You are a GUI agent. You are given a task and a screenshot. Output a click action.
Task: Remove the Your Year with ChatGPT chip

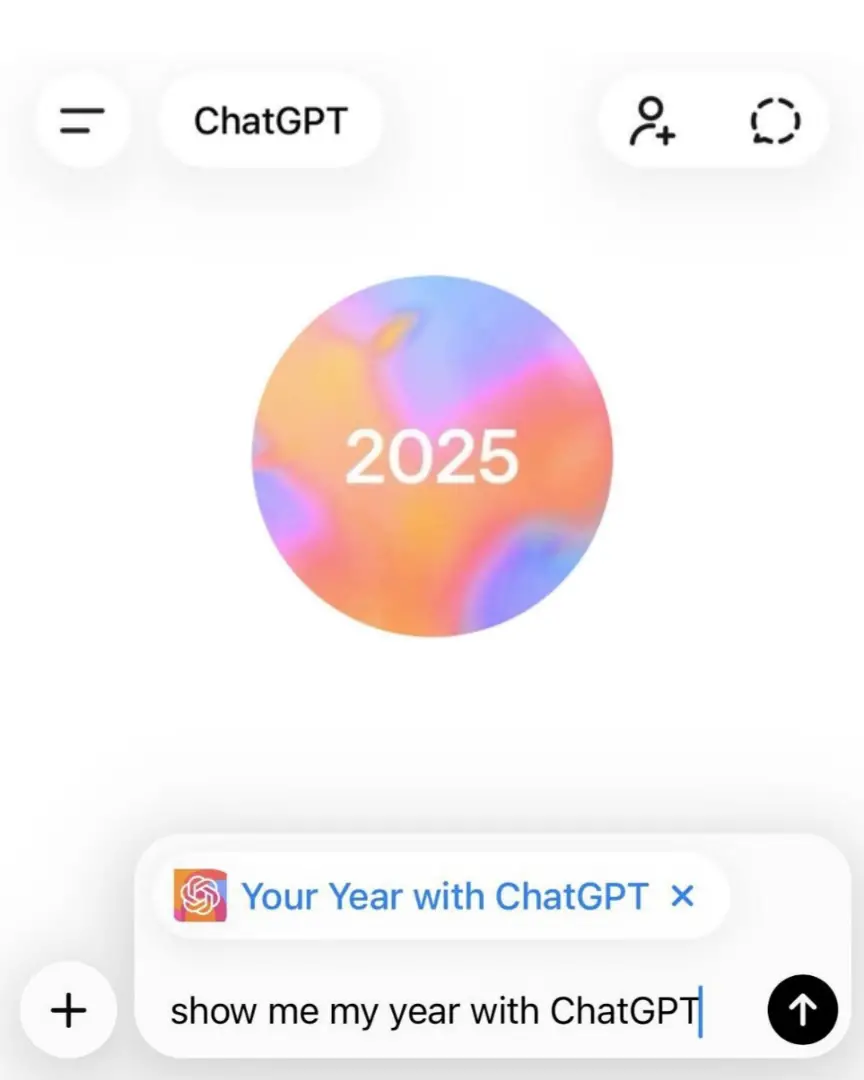(682, 896)
